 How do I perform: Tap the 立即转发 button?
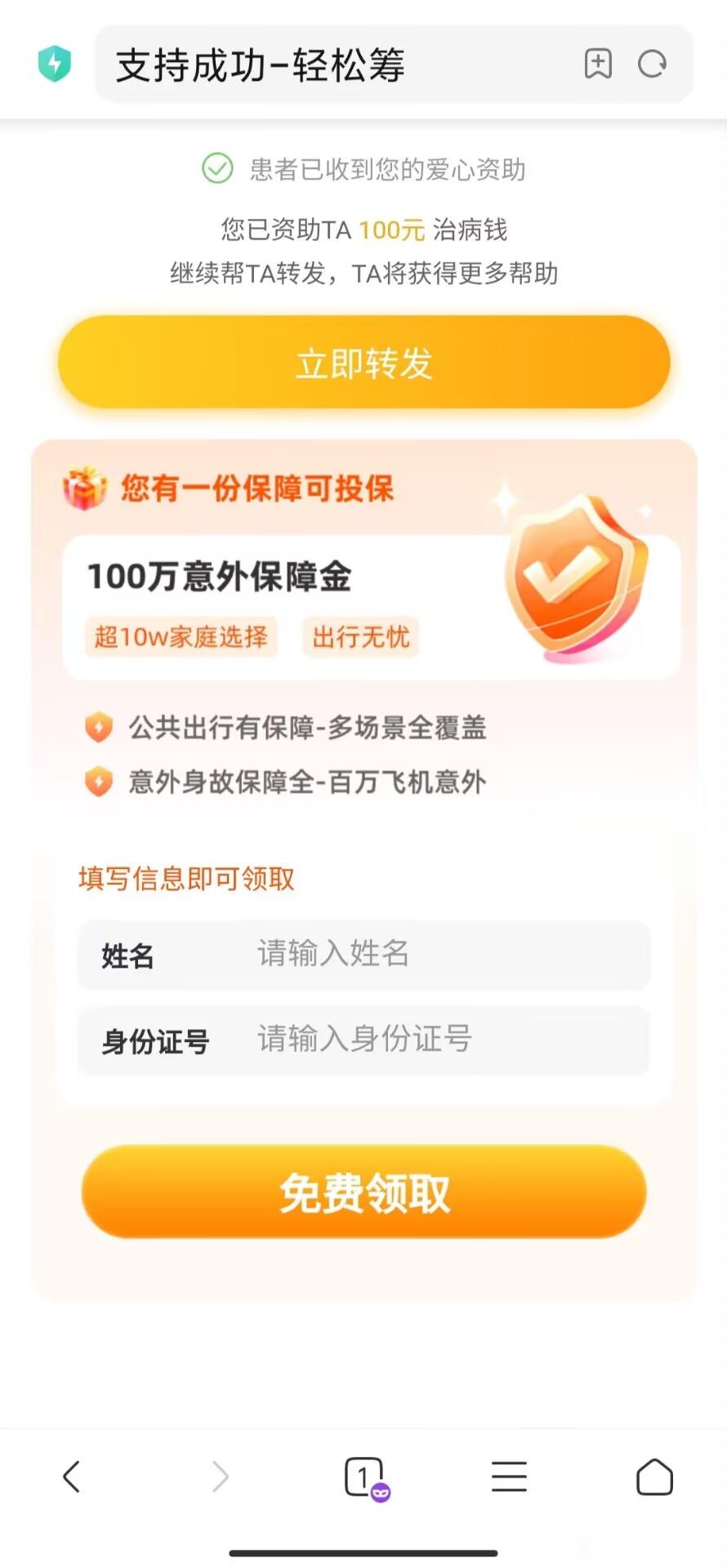click(363, 363)
